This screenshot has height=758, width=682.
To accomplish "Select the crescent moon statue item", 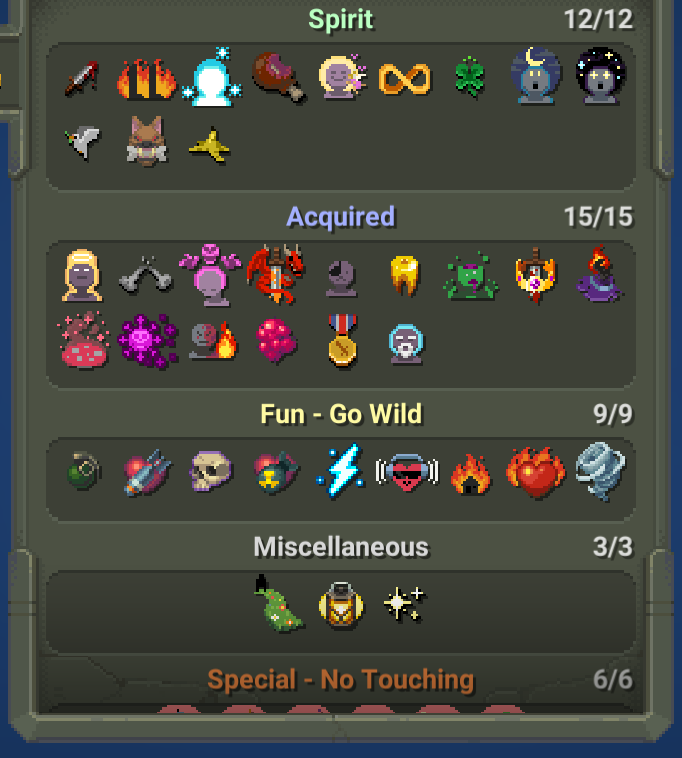I will pyautogui.click(x=535, y=76).
